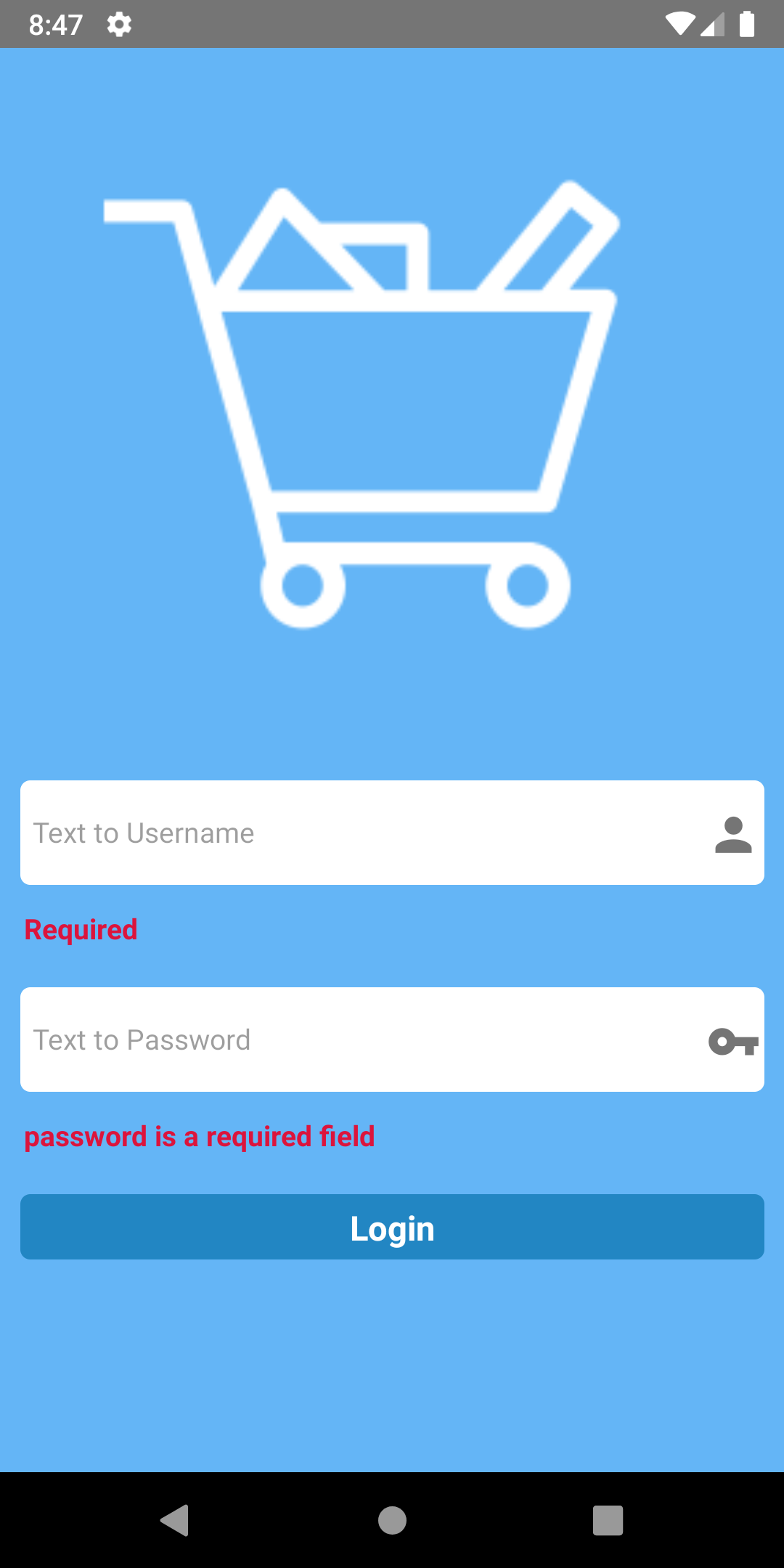The width and height of the screenshot is (784, 1568).
Task: Click the person icon in the username field
Action: [734, 833]
